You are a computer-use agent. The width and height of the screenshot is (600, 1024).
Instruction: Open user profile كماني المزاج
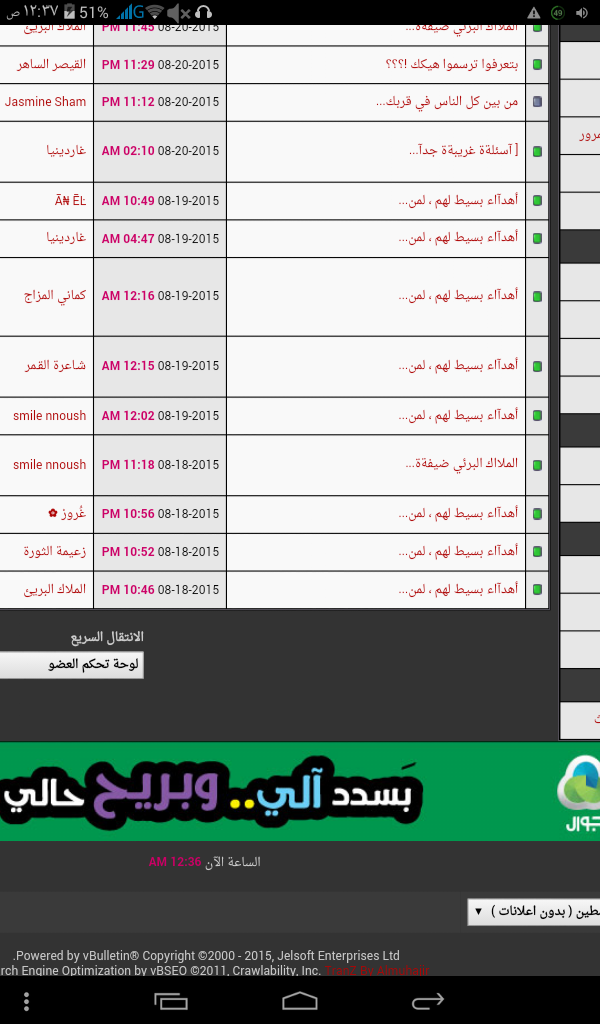tap(55, 295)
